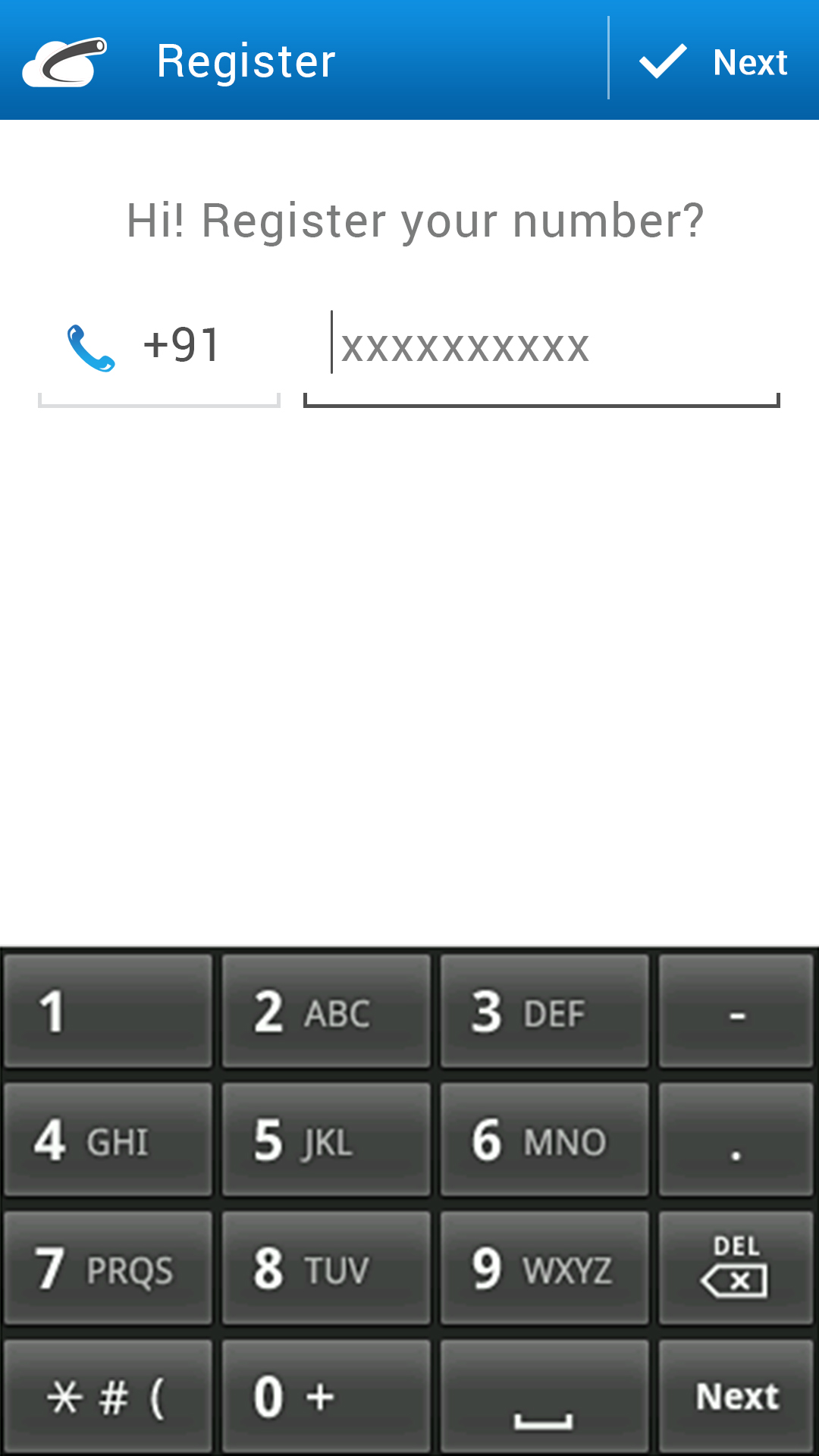Type digit 9 WXYZ on the keypad
Image resolution: width=819 pixels, height=1456 pixels.
click(x=544, y=1267)
